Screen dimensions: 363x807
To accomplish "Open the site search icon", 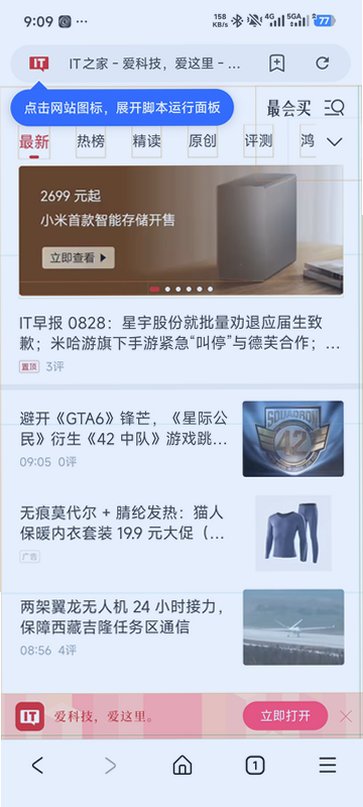I will tap(334, 108).
